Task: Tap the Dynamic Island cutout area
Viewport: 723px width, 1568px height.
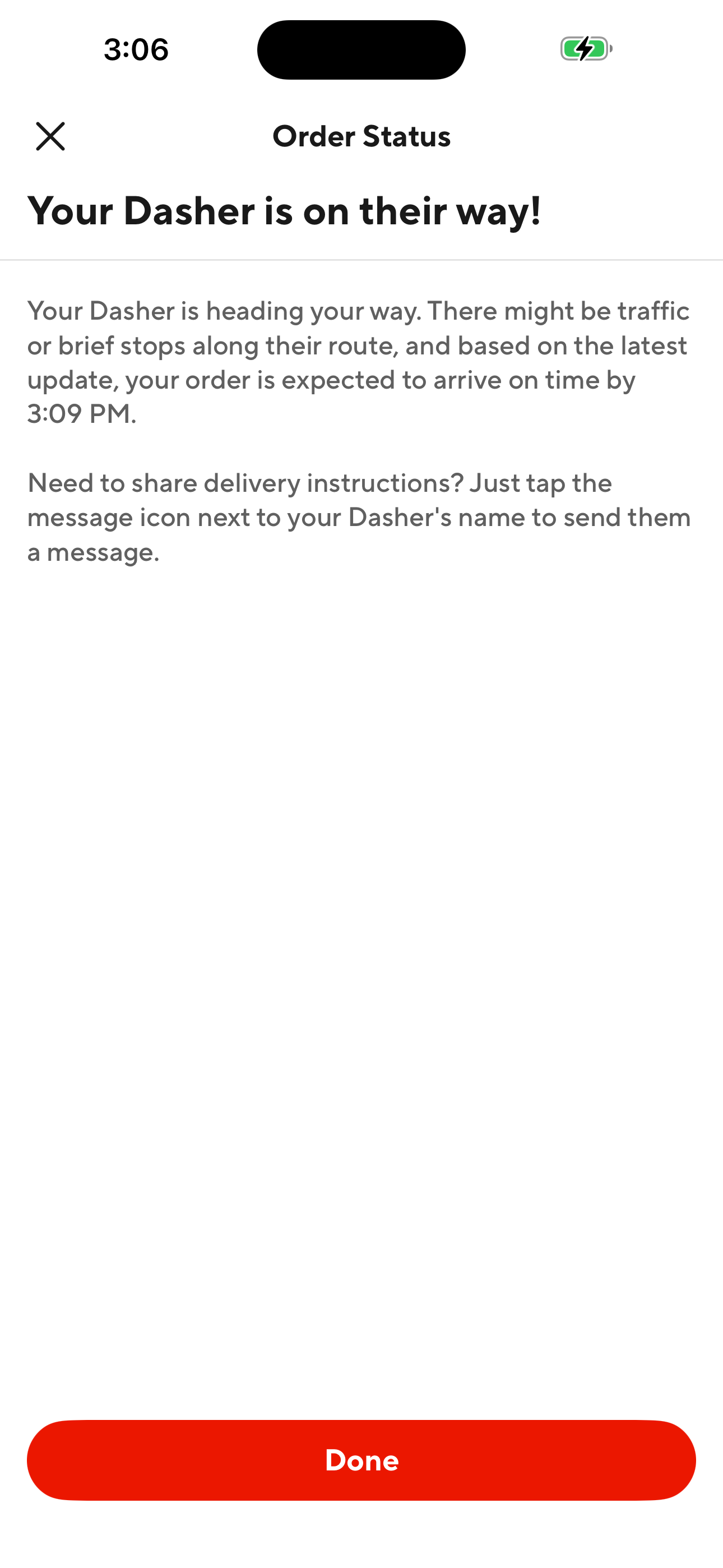Action: (x=361, y=49)
